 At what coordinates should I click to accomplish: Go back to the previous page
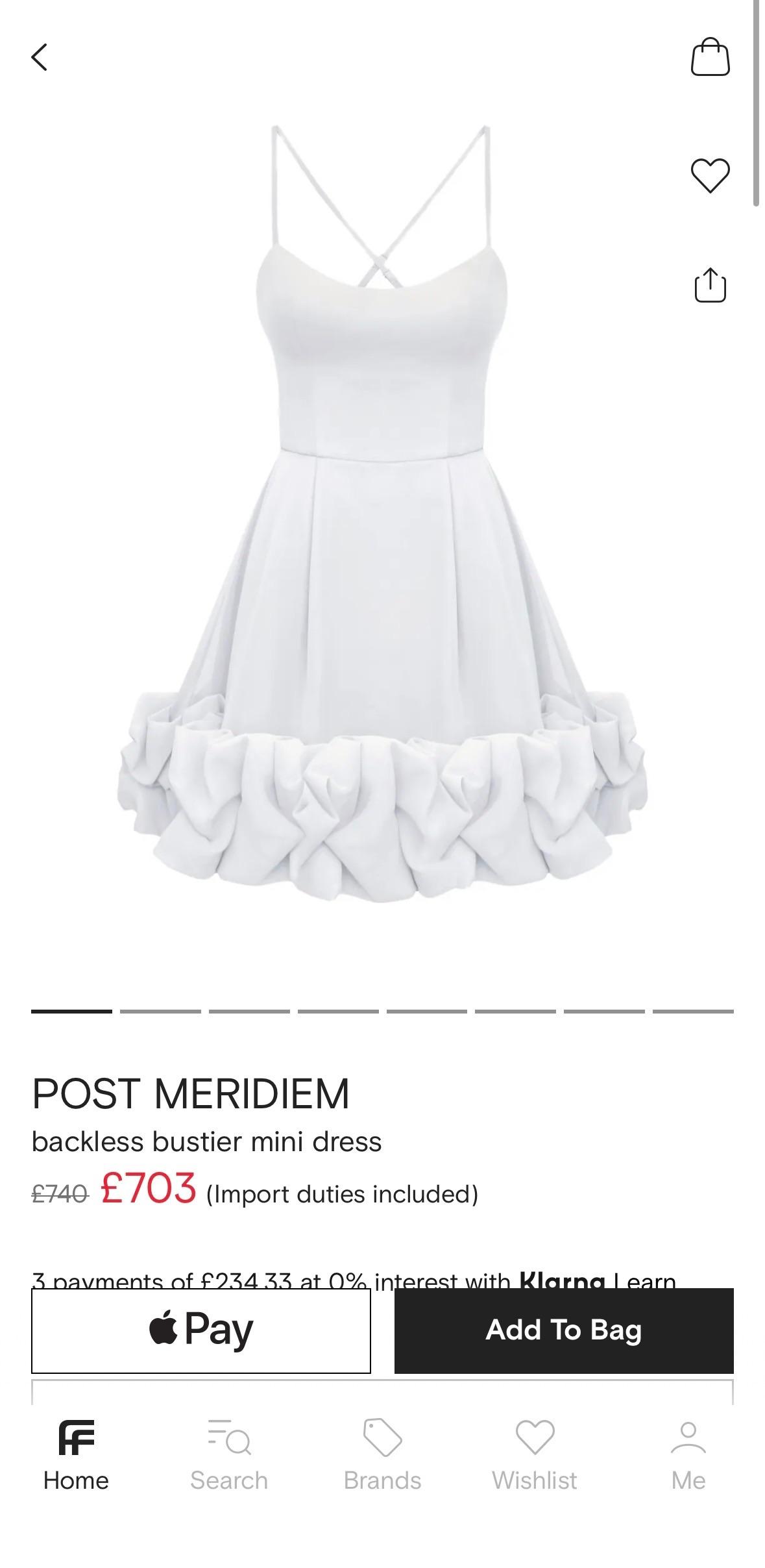click(40, 57)
